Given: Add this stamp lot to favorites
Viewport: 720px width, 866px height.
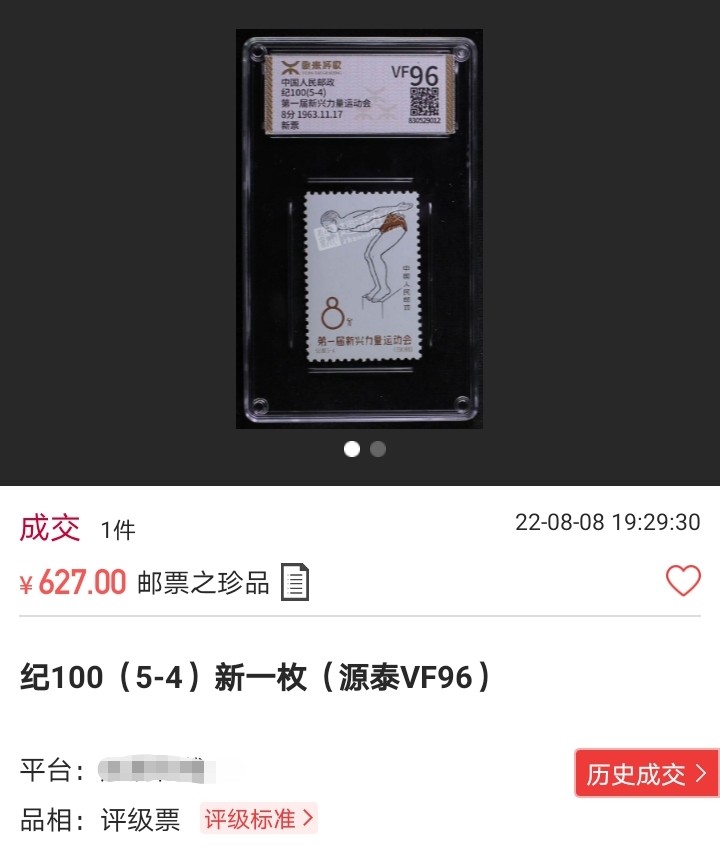Looking at the screenshot, I should click(x=683, y=581).
